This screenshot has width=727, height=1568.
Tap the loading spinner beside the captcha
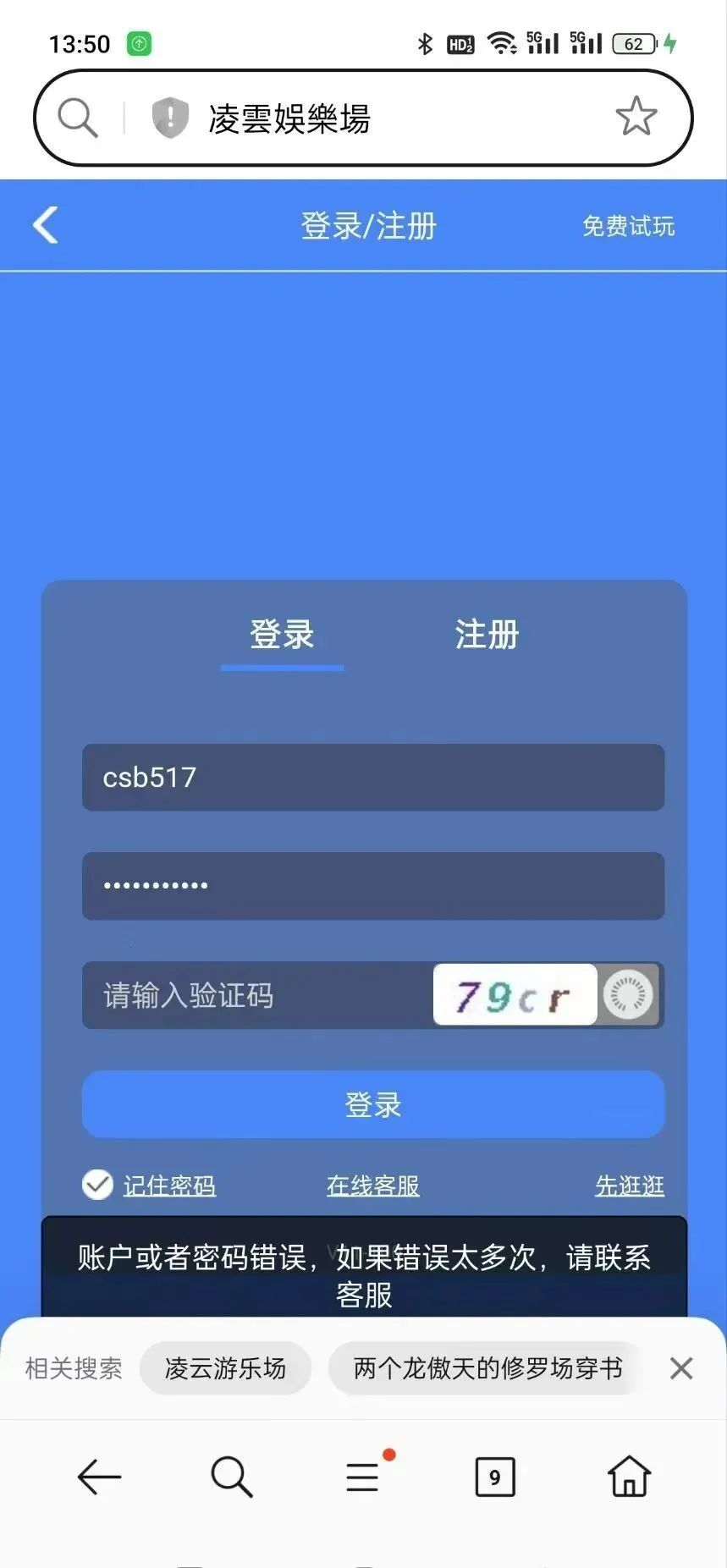coord(626,996)
